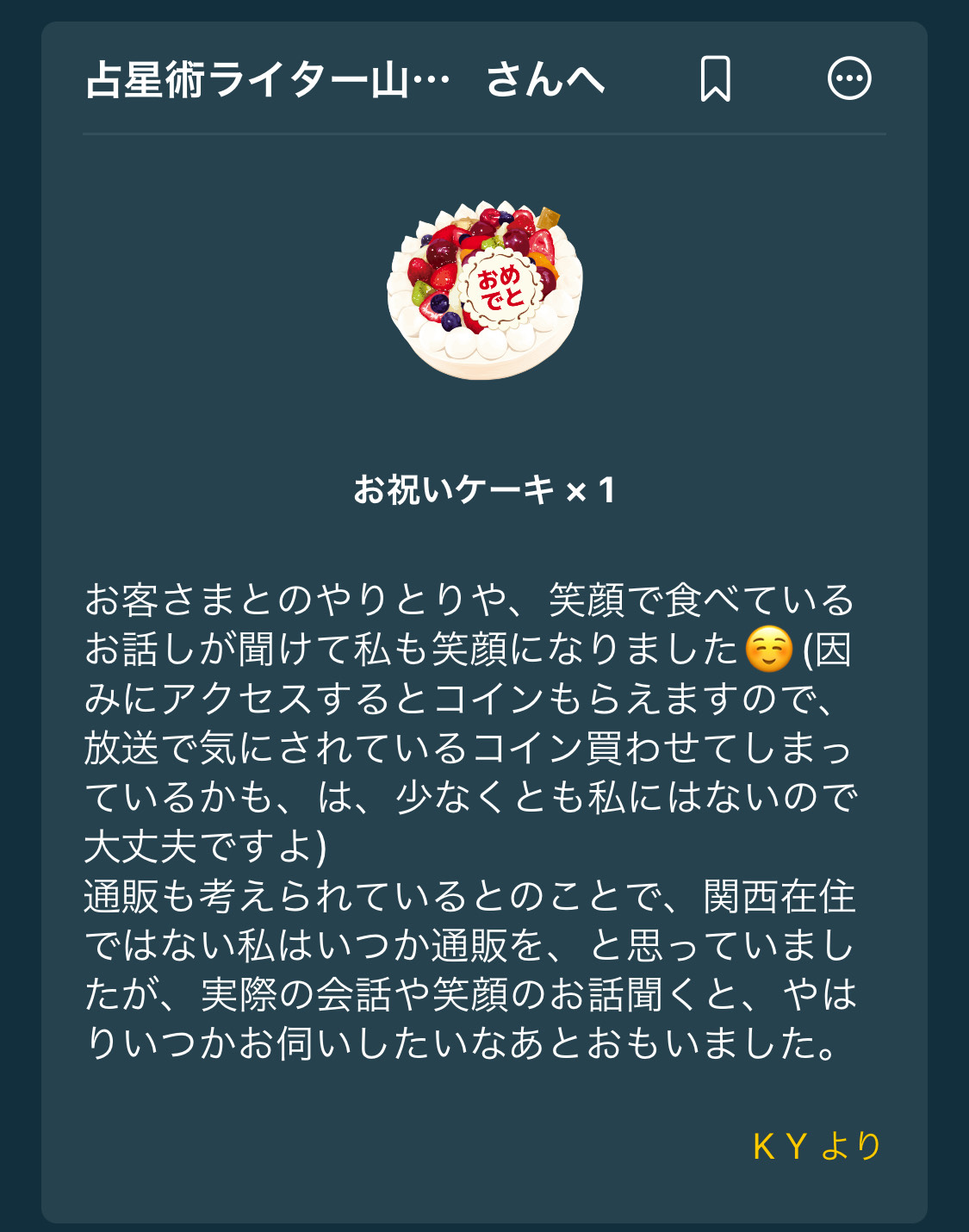
Task: Bookmark this gift message
Action: (x=715, y=79)
